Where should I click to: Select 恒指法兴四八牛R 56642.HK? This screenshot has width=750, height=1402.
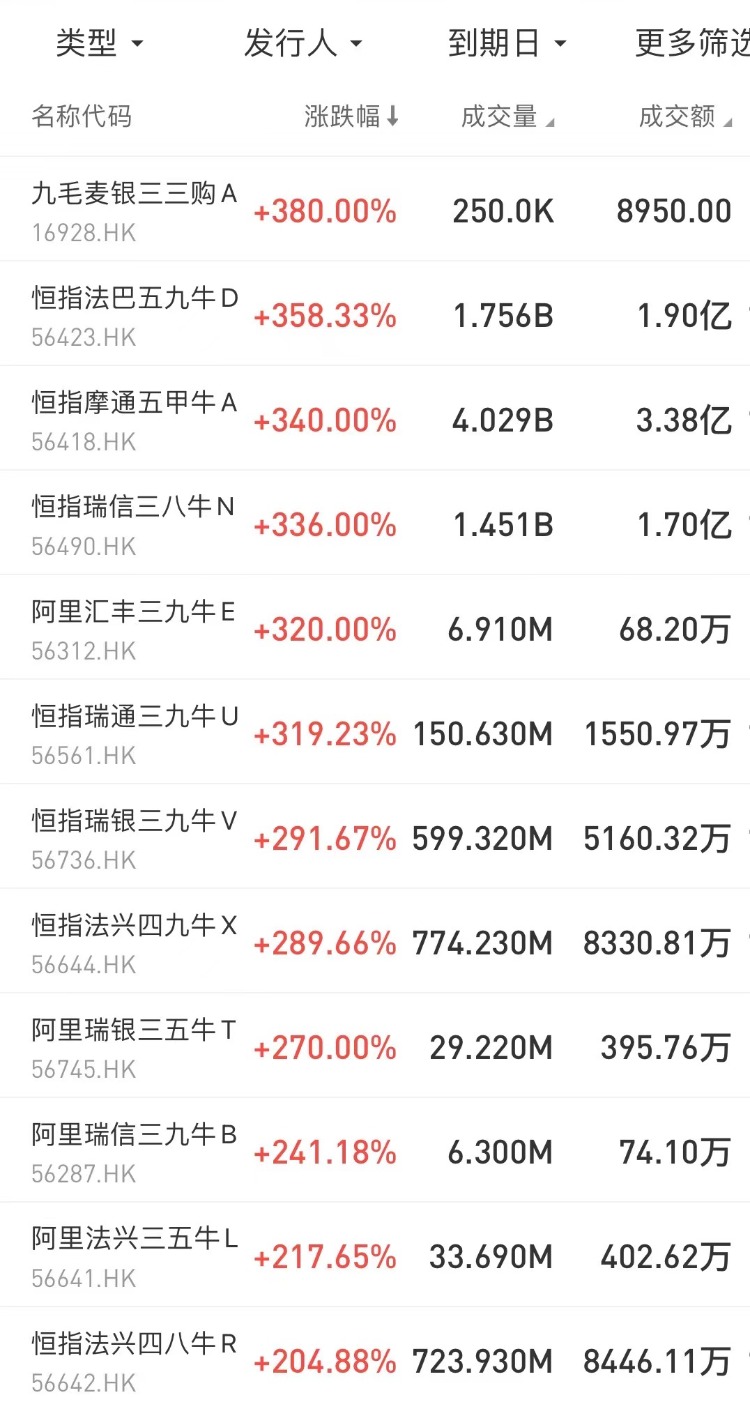point(134,1360)
